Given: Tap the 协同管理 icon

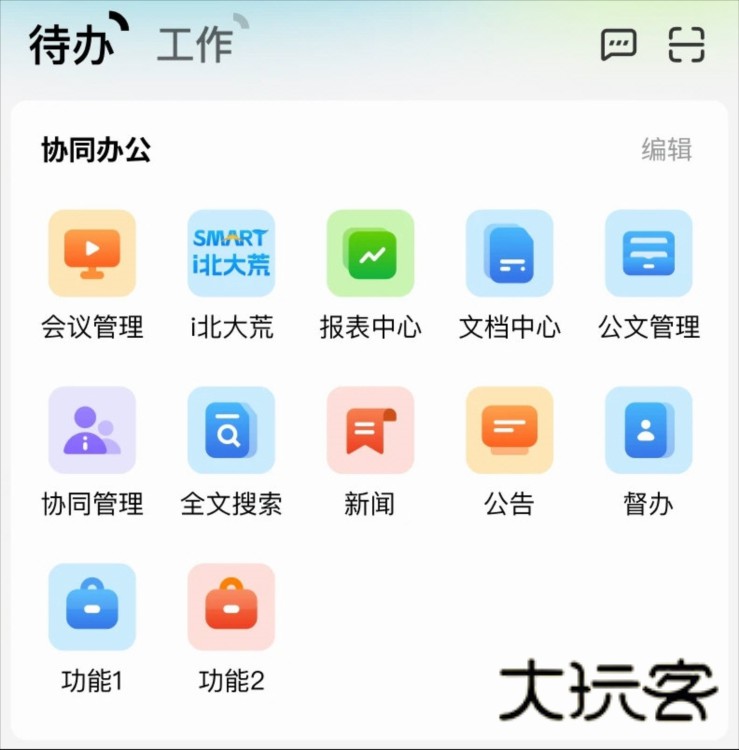Looking at the screenshot, I should pos(91,431).
